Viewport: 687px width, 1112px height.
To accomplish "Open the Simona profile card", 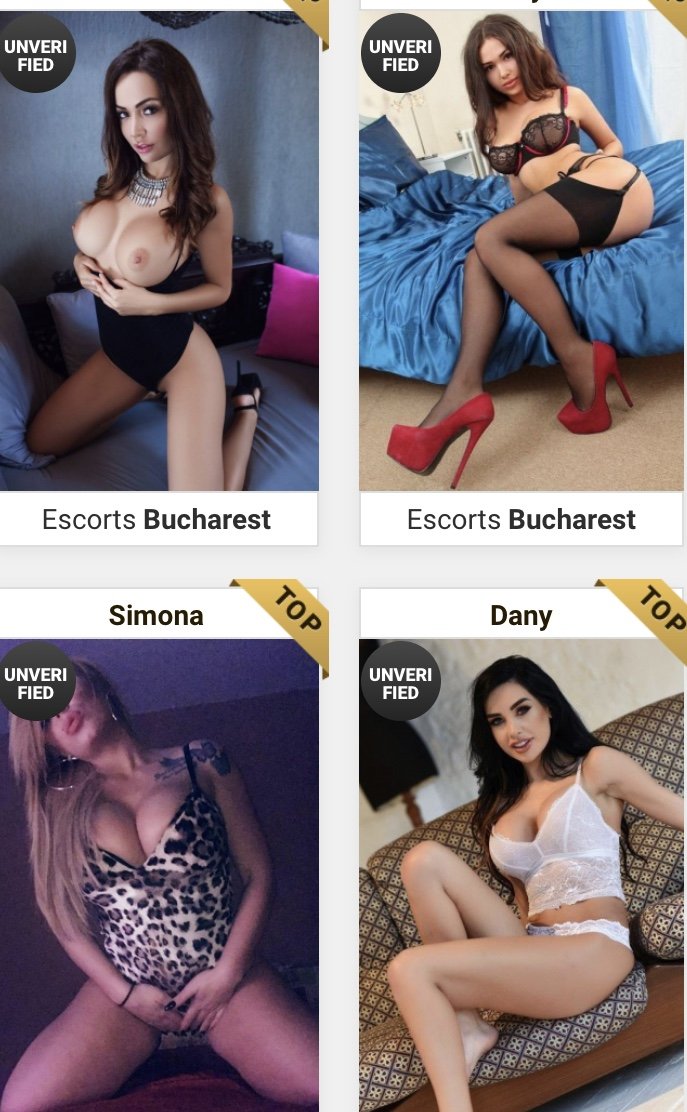I will coord(160,870).
